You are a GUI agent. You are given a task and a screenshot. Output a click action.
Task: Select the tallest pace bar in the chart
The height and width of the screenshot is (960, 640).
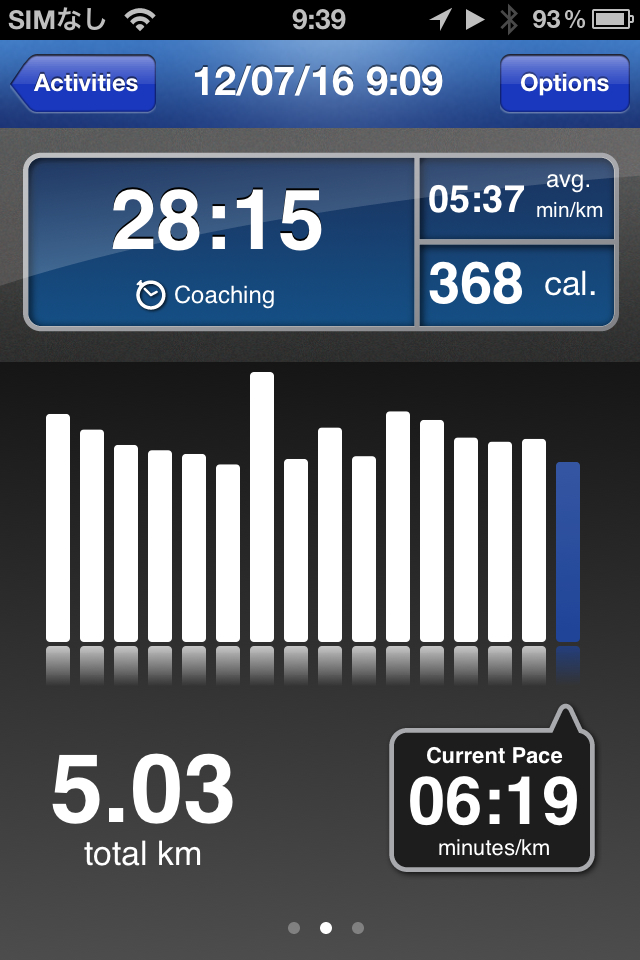[x=262, y=506]
